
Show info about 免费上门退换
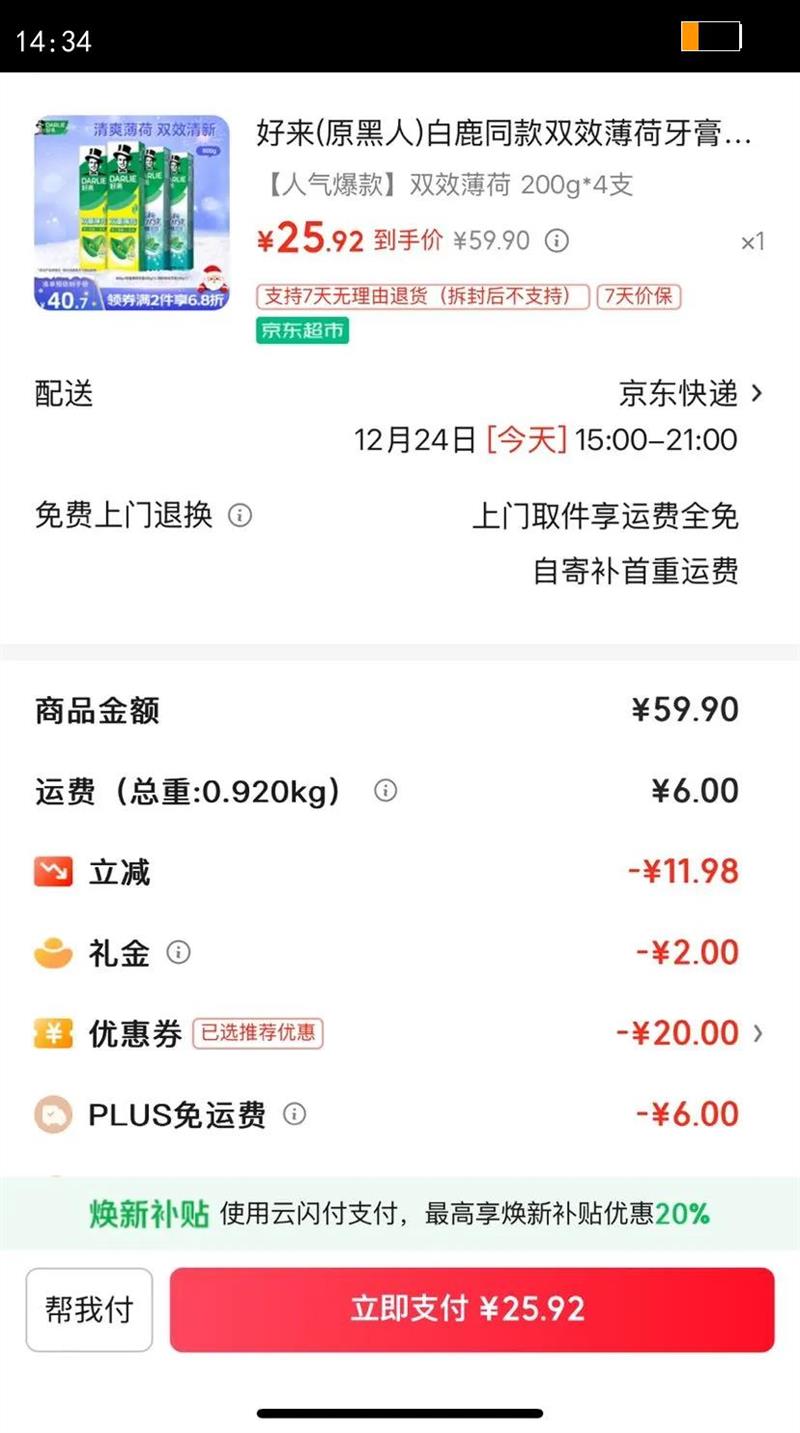click(x=240, y=516)
